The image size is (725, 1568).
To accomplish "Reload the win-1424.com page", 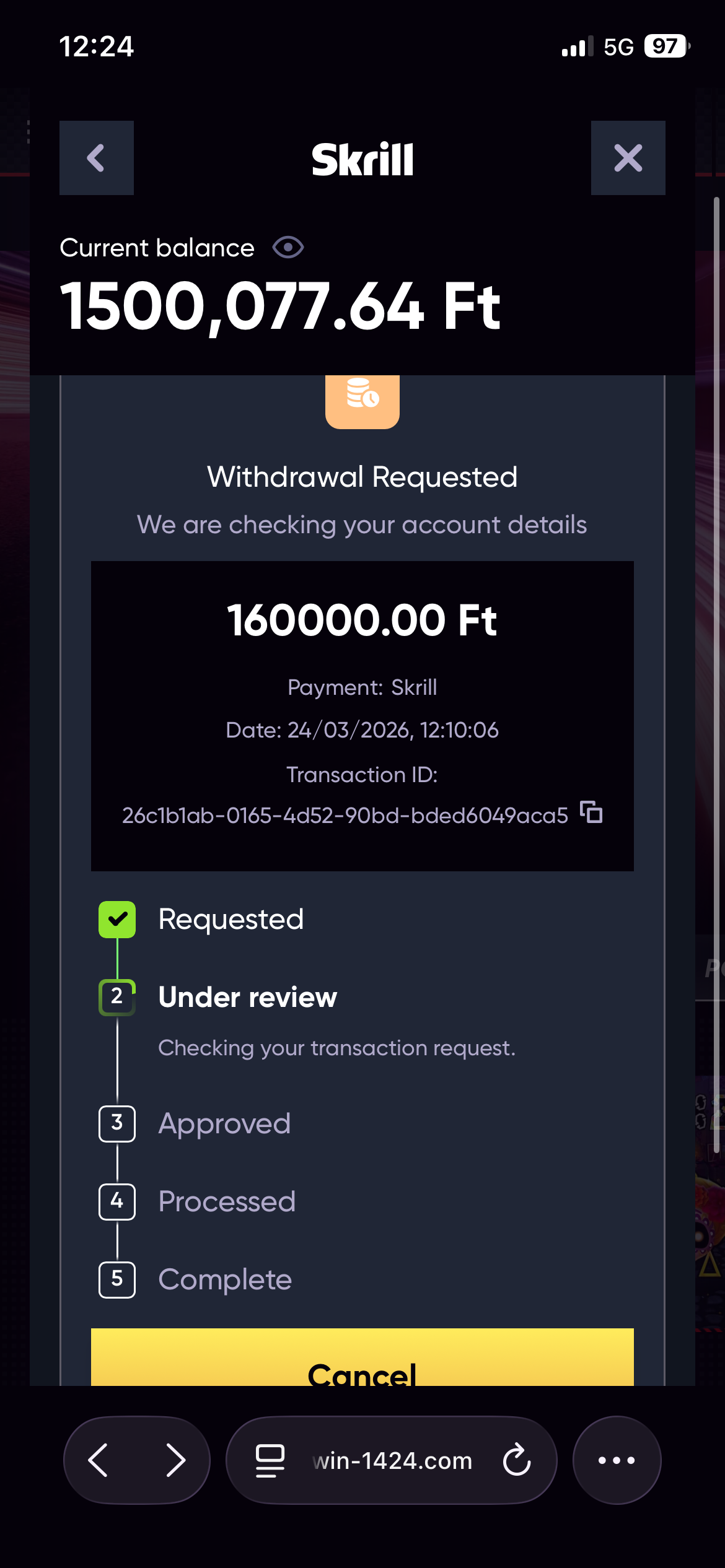I will [517, 1460].
